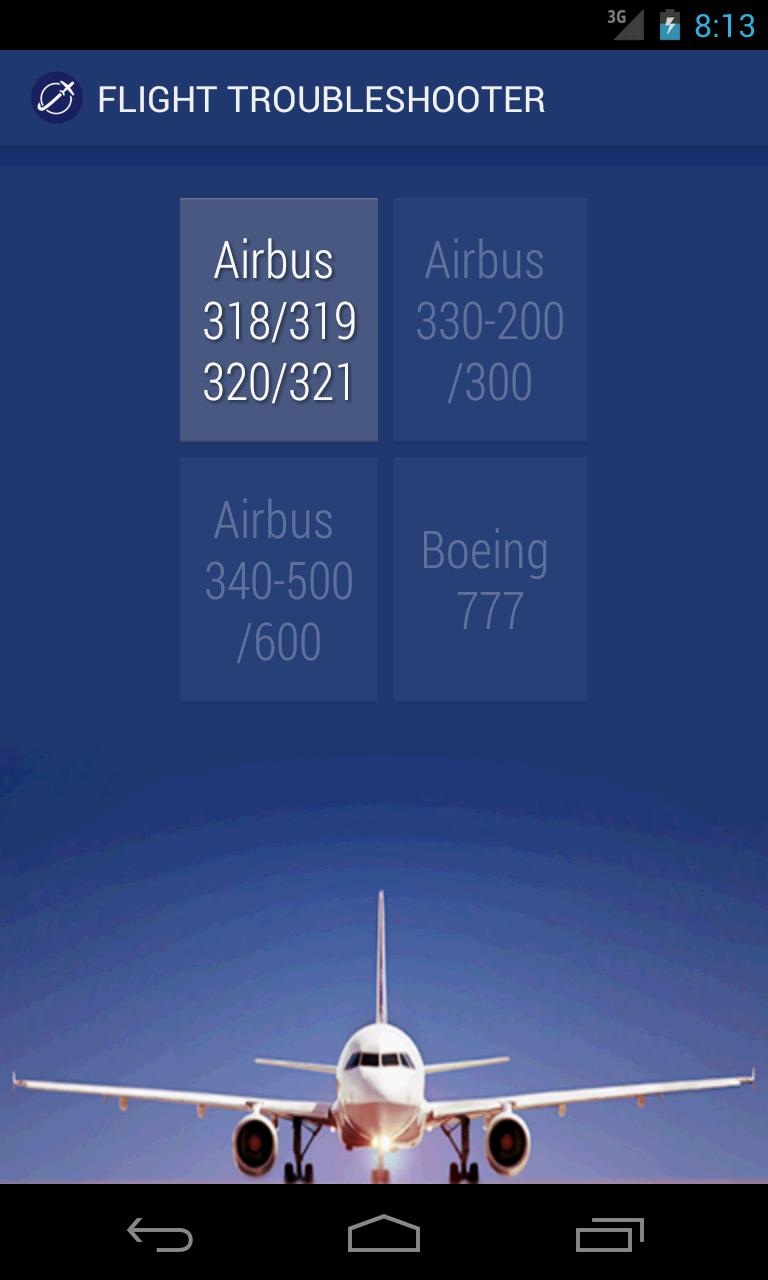Tap the status bar at top
The height and width of the screenshot is (1280, 768).
click(x=384, y=22)
